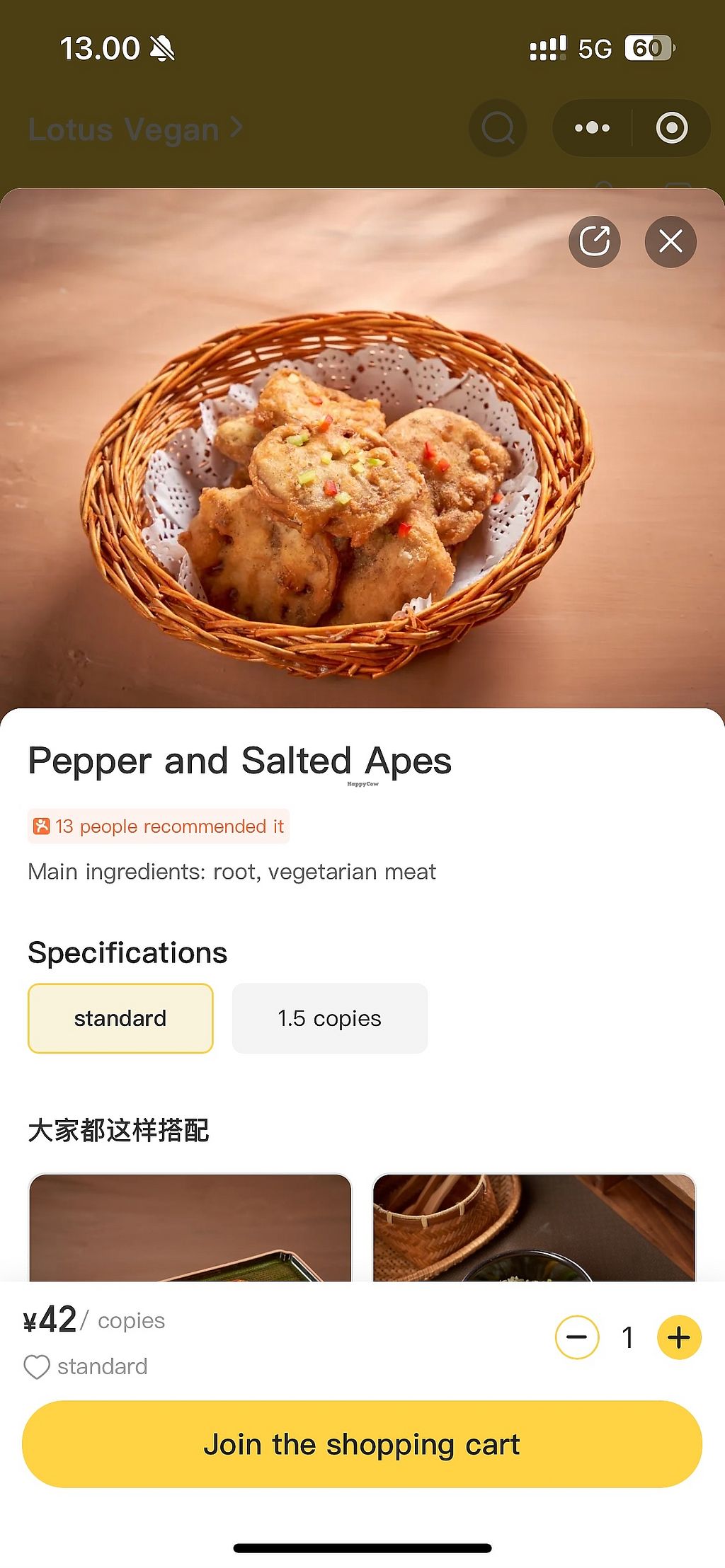Open the second suggested pairing dish with bamboo basket
The height and width of the screenshot is (1568, 725).
534,1227
